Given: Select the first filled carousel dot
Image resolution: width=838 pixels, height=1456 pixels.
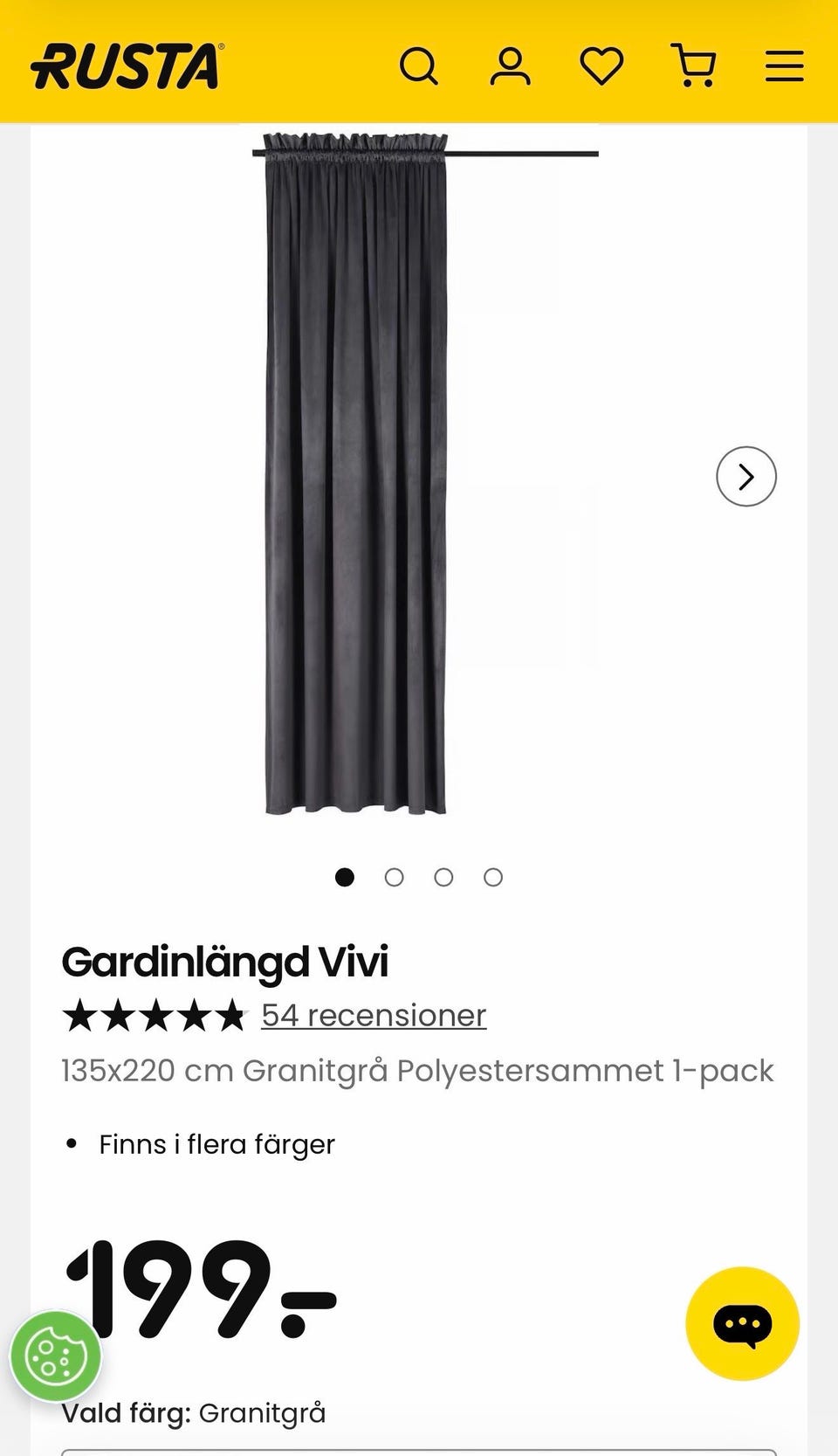Looking at the screenshot, I should coord(345,877).
